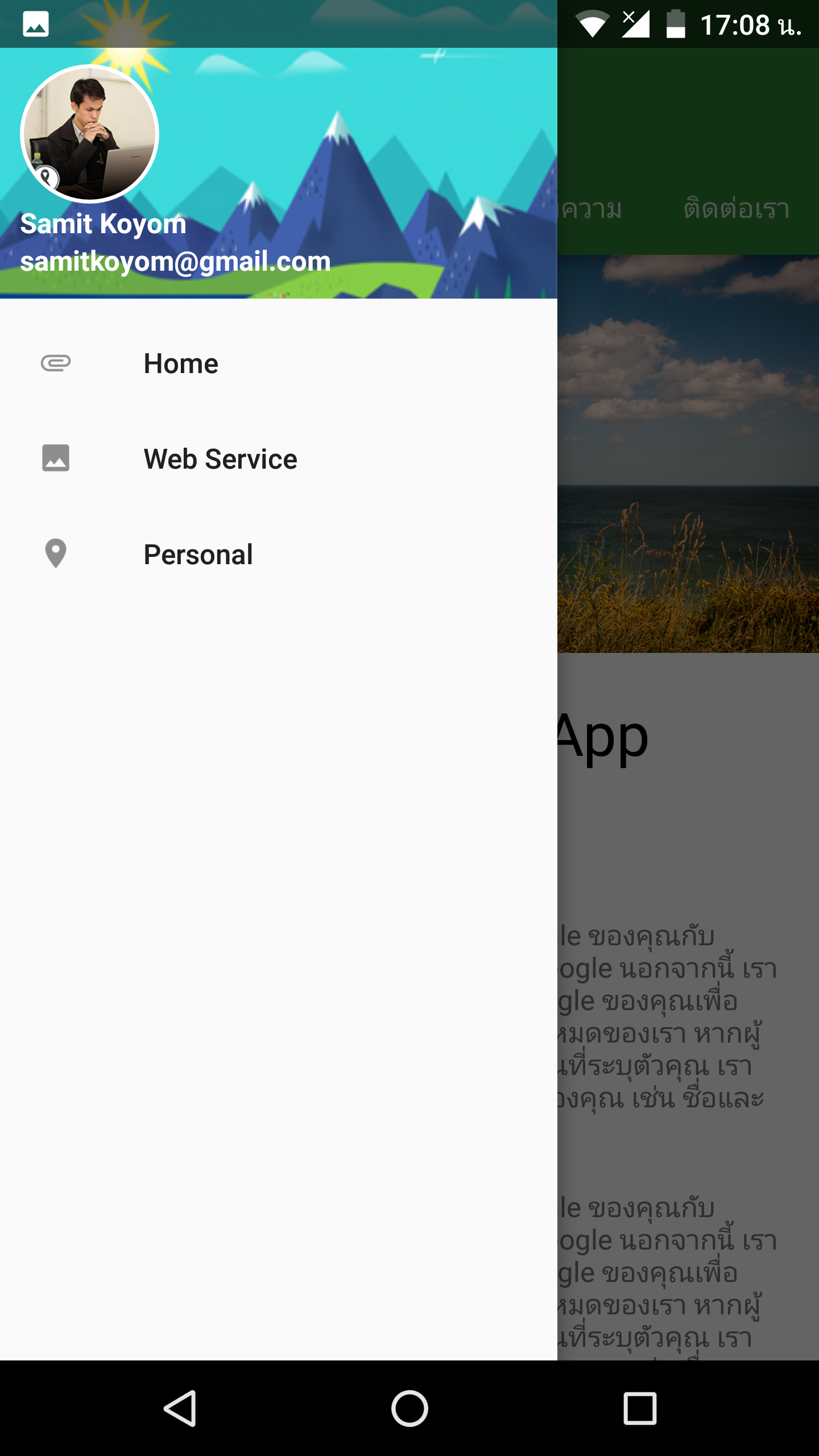The image size is (819, 1456).
Task: Go back using the navigation bar
Action: [x=180, y=1408]
